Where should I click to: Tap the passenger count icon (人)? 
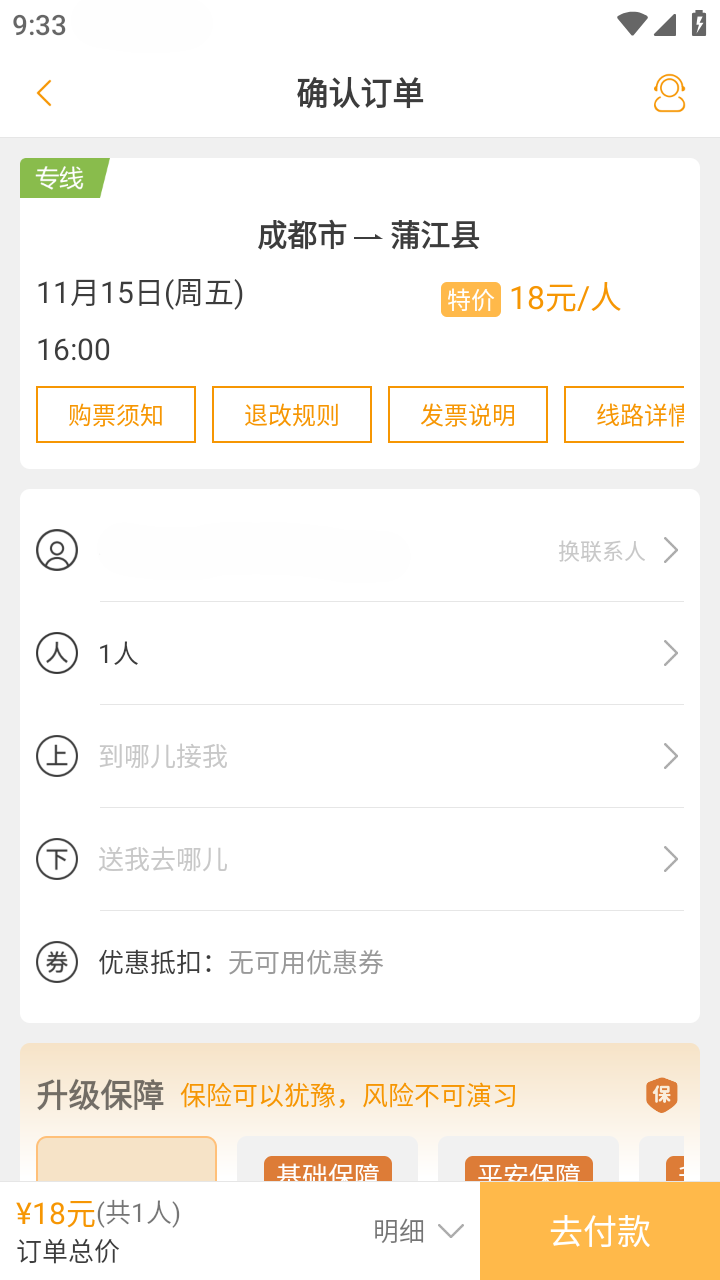click(57, 653)
